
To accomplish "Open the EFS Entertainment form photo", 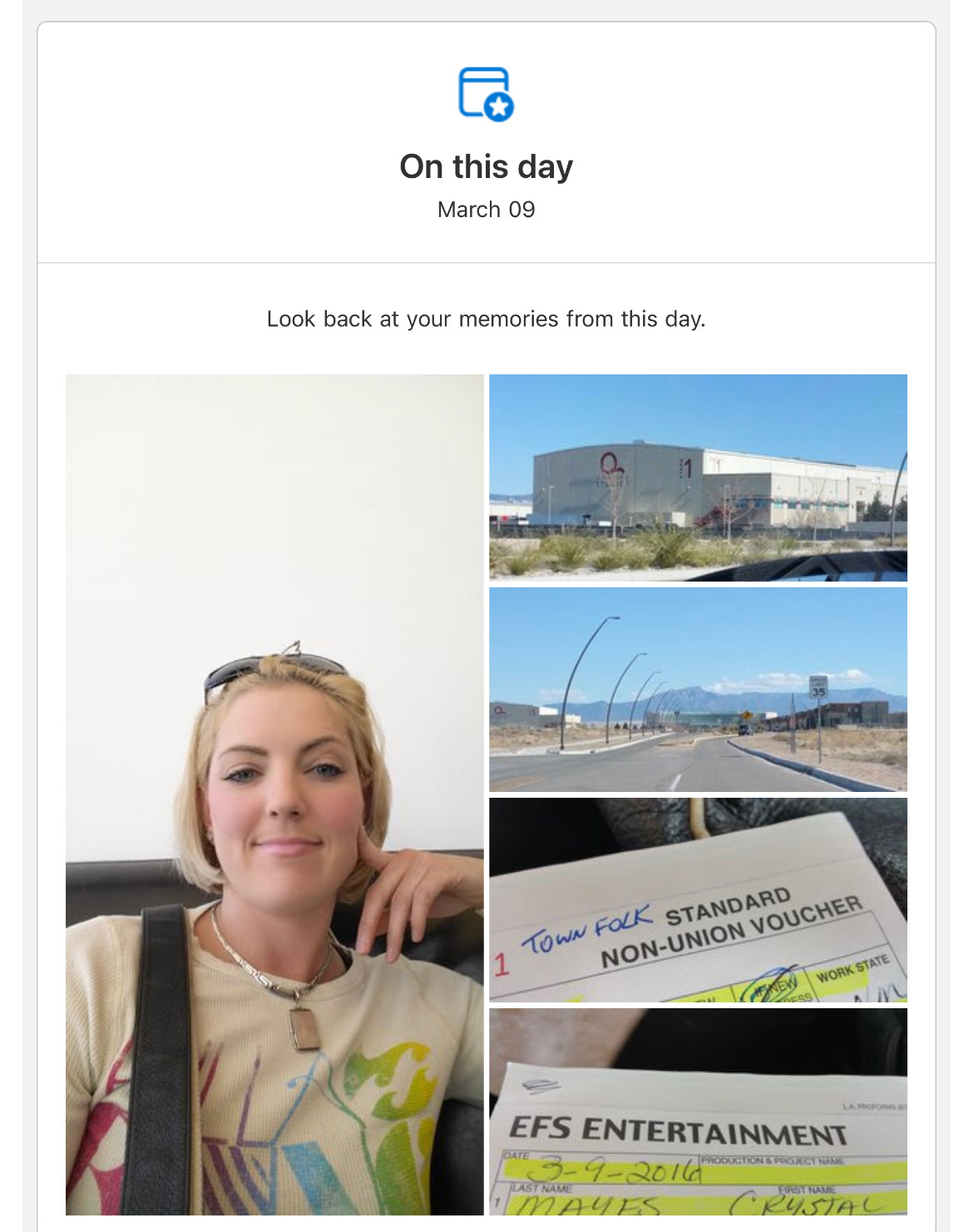I will (698, 1111).
